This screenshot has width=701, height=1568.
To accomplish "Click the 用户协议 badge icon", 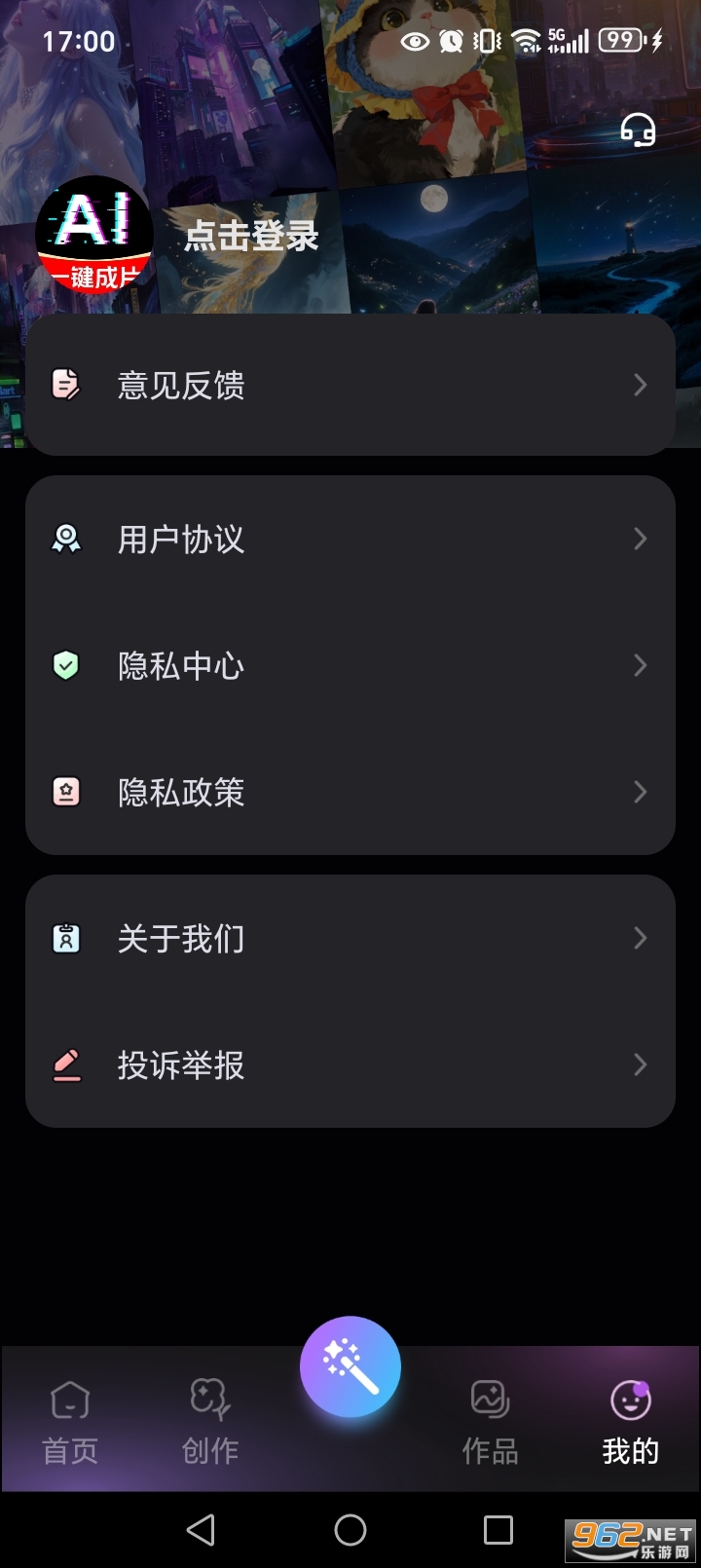I will [x=65, y=539].
